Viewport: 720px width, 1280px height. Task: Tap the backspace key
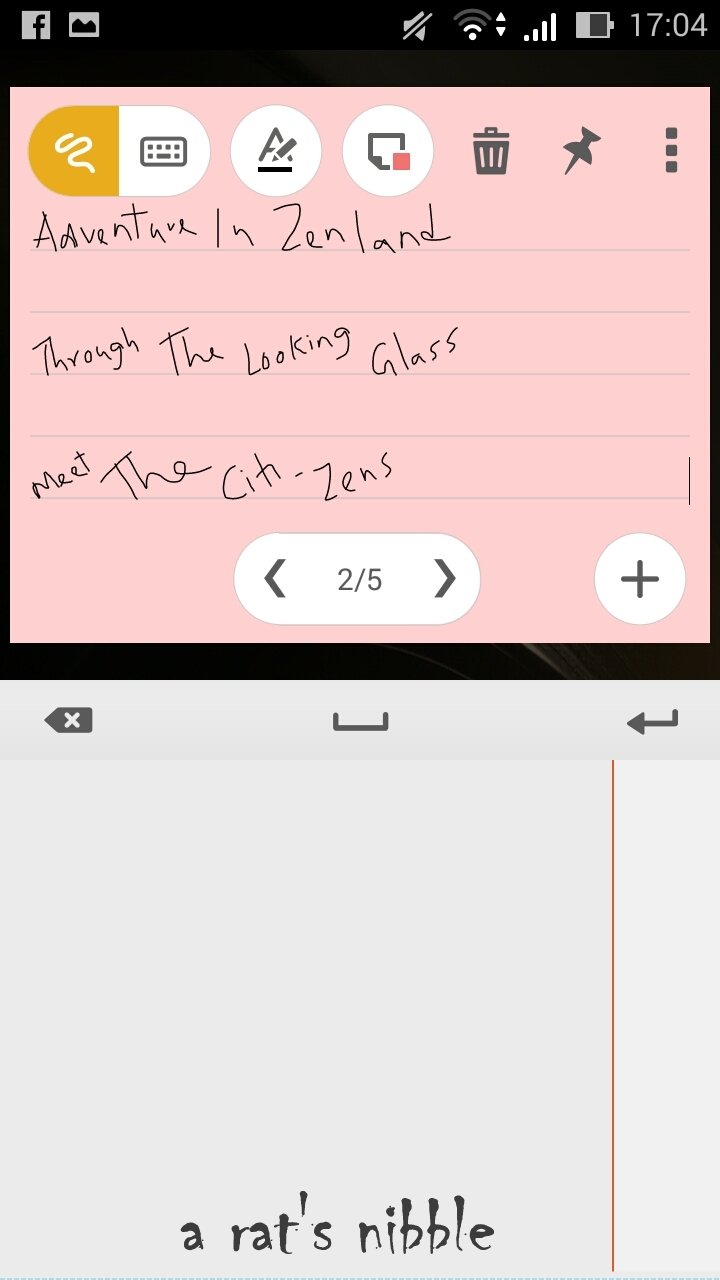coord(69,720)
